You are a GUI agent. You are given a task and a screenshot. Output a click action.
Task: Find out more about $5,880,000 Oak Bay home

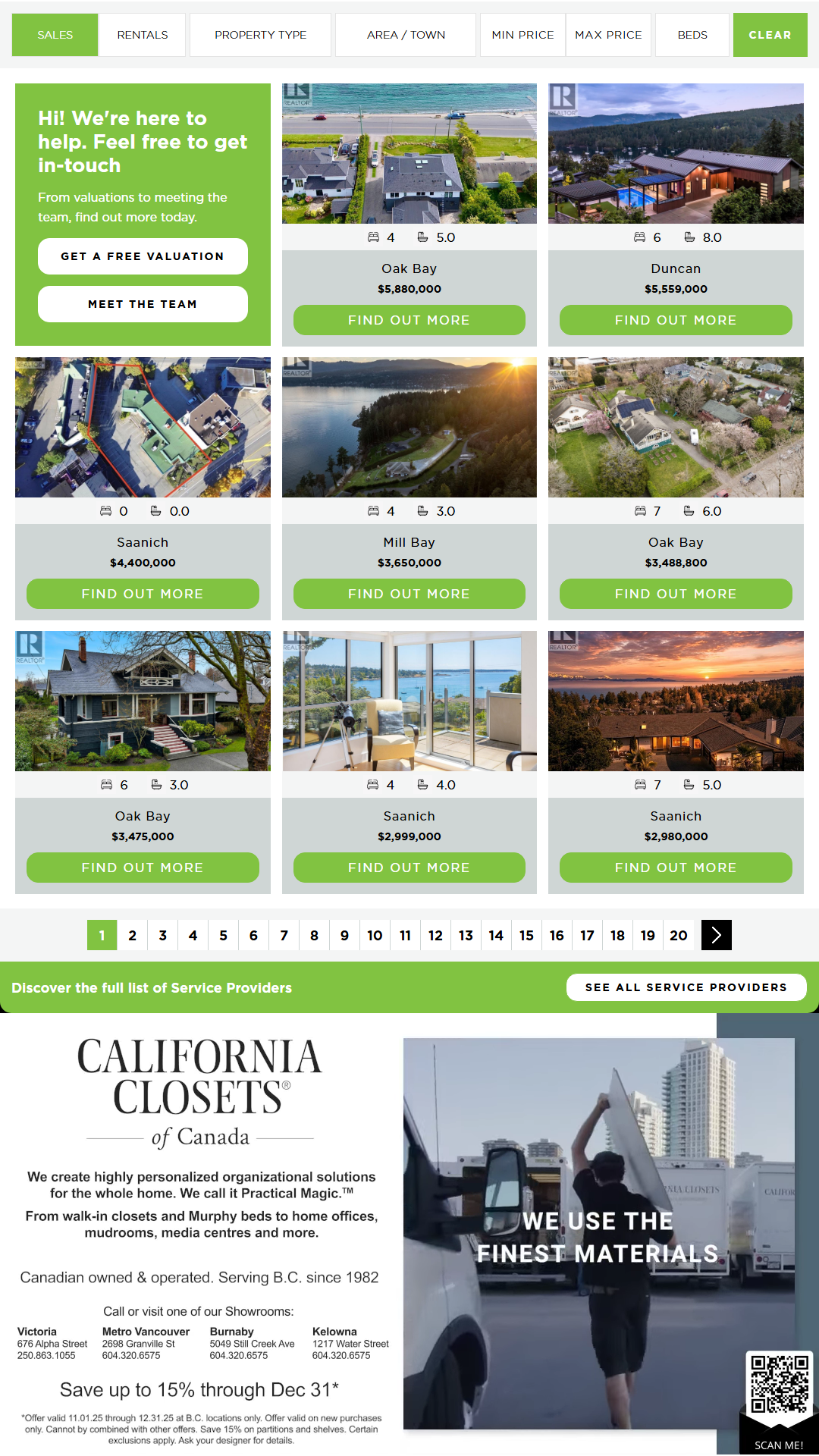[x=409, y=320]
